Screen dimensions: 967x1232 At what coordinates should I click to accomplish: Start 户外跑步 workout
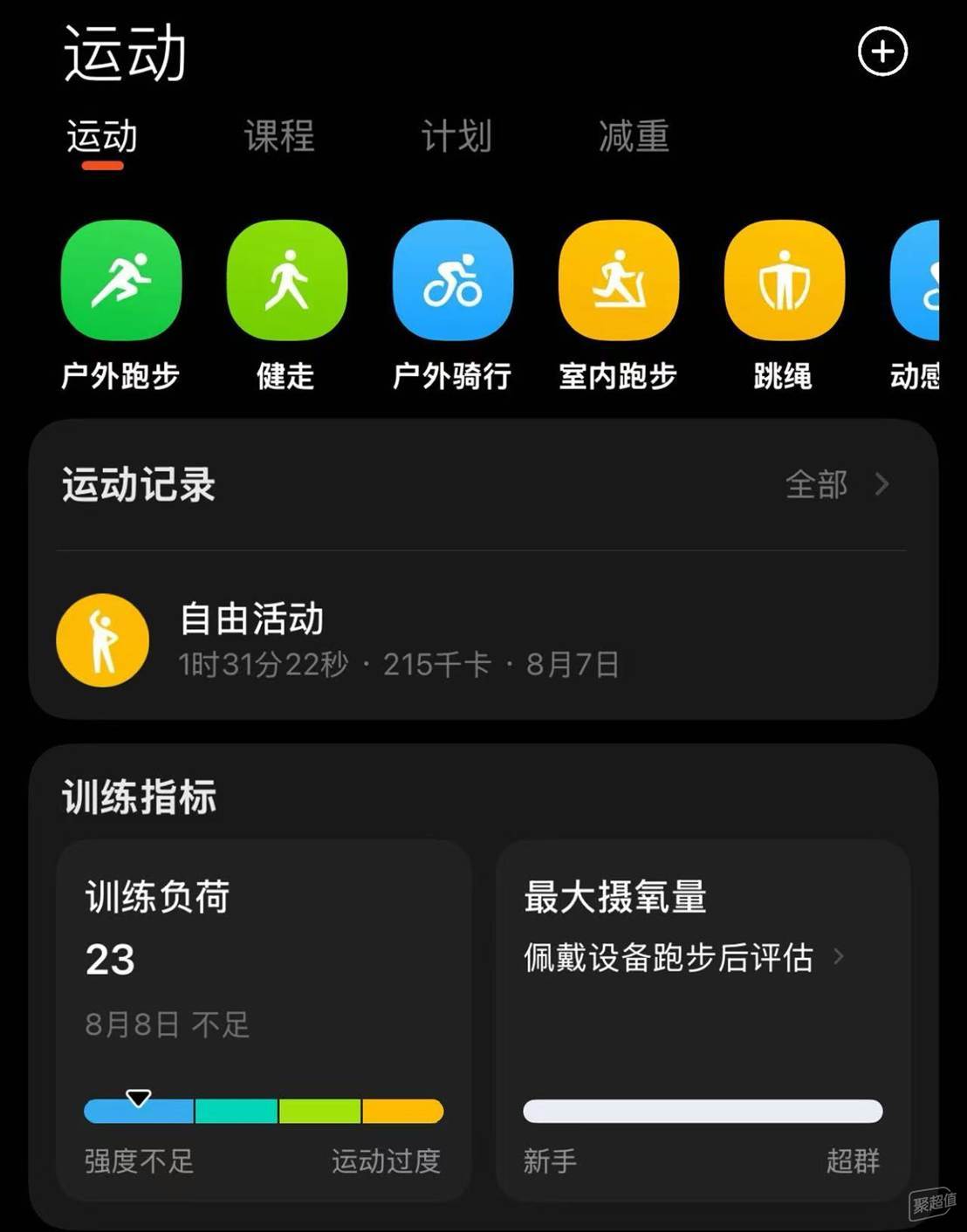[121, 281]
